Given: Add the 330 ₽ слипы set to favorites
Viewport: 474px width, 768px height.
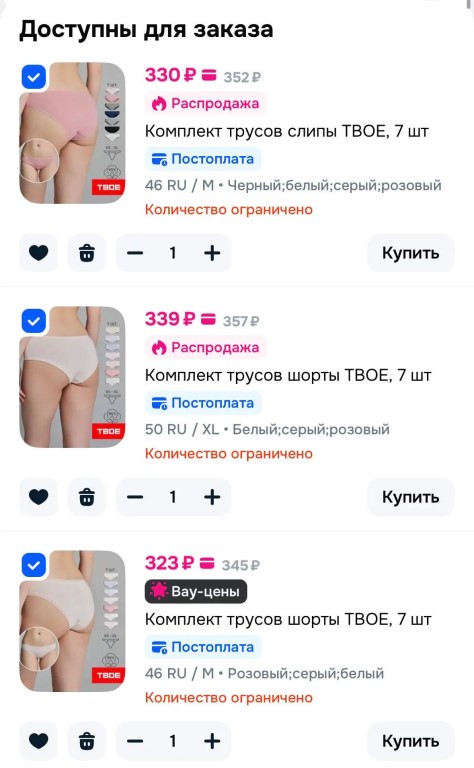Looking at the screenshot, I should [39, 253].
